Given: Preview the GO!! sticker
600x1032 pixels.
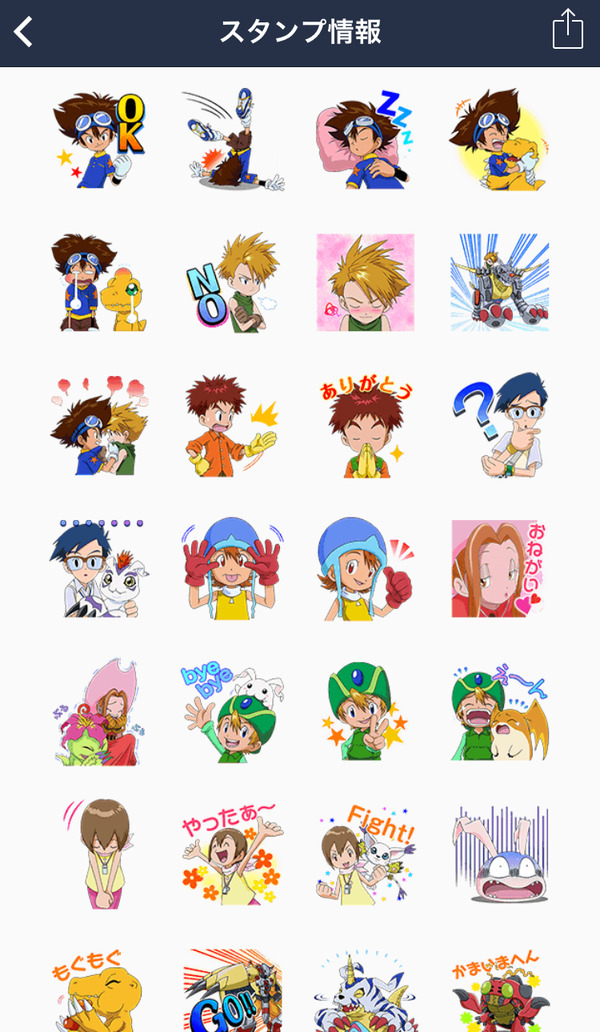Looking at the screenshot, I should [232, 990].
